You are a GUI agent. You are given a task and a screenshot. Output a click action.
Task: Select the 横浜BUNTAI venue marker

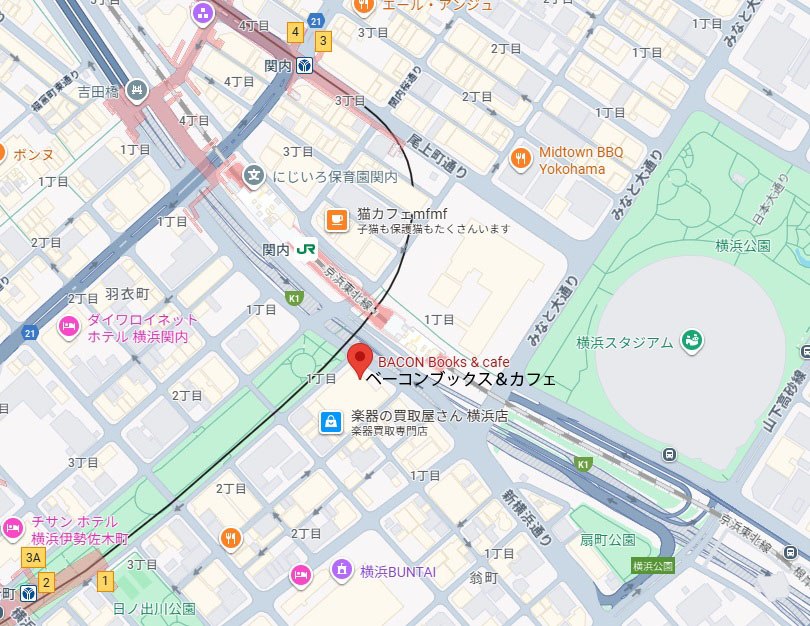(342, 570)
